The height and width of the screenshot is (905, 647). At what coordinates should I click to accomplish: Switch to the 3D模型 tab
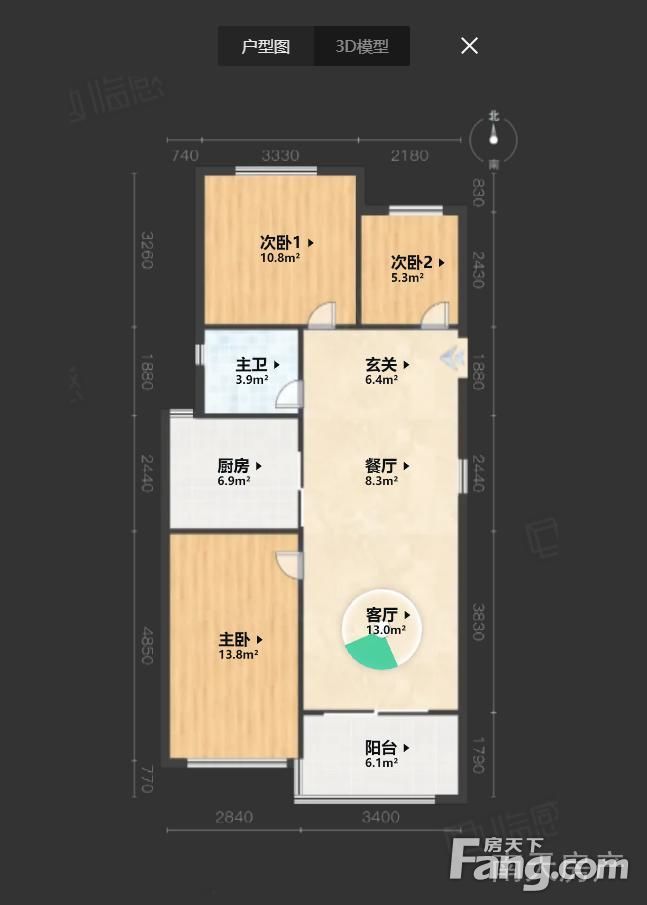point(362,46)
